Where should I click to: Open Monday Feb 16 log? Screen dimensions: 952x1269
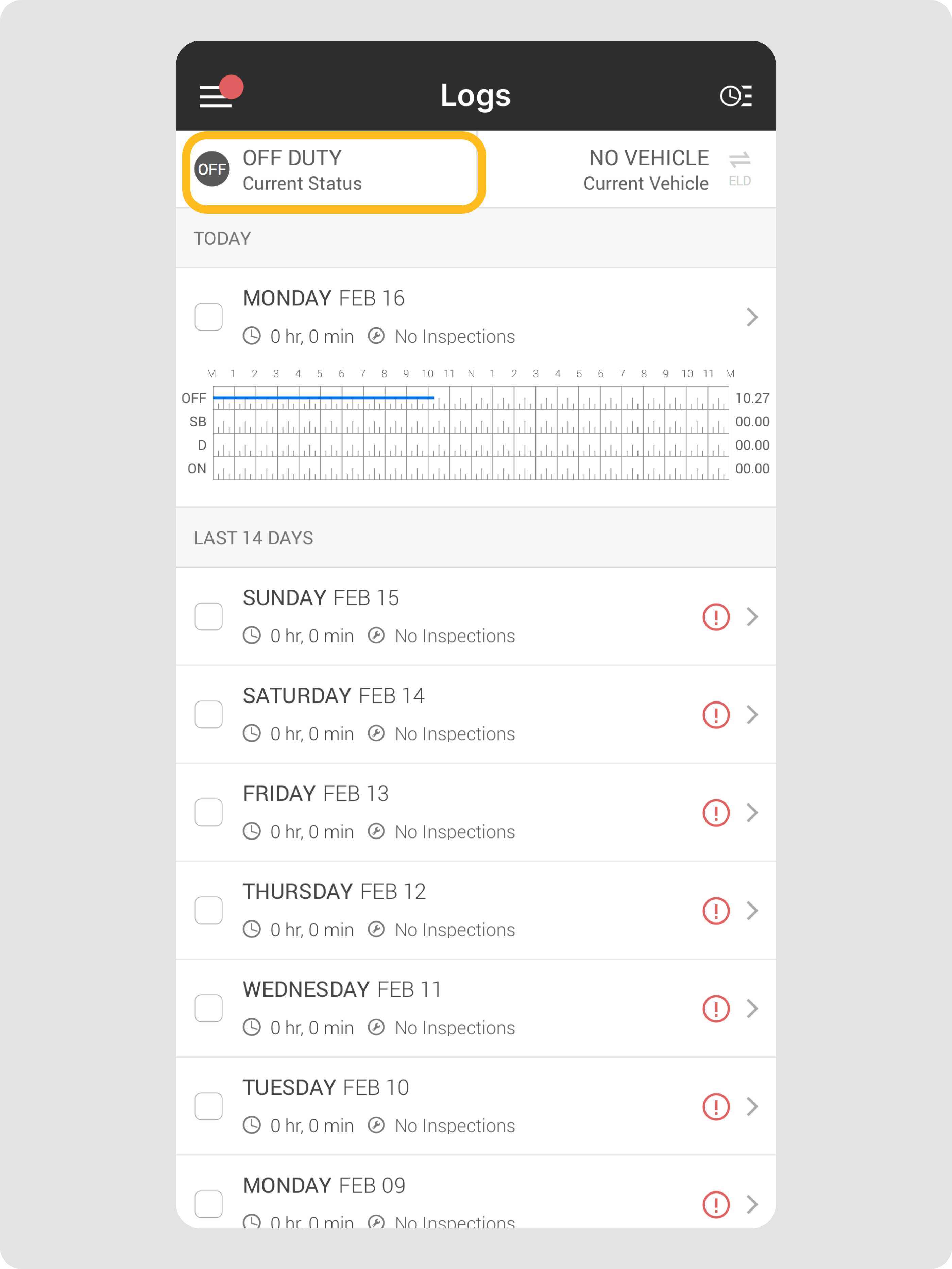(752, 317)
